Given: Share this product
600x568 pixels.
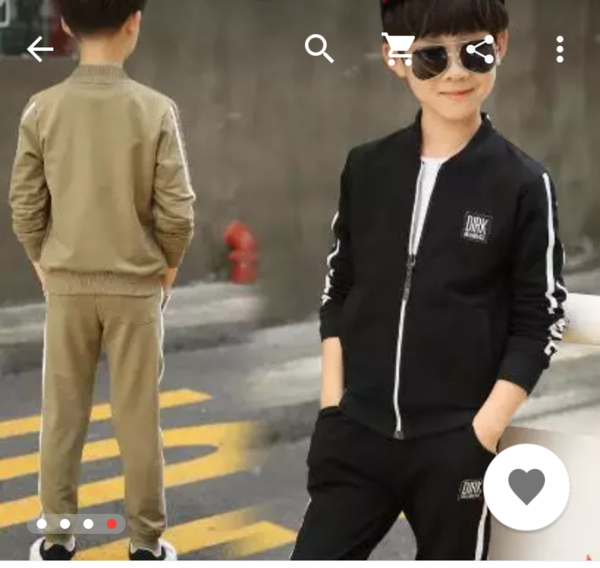Looking at the screenshot, I should tap(479, 49).
